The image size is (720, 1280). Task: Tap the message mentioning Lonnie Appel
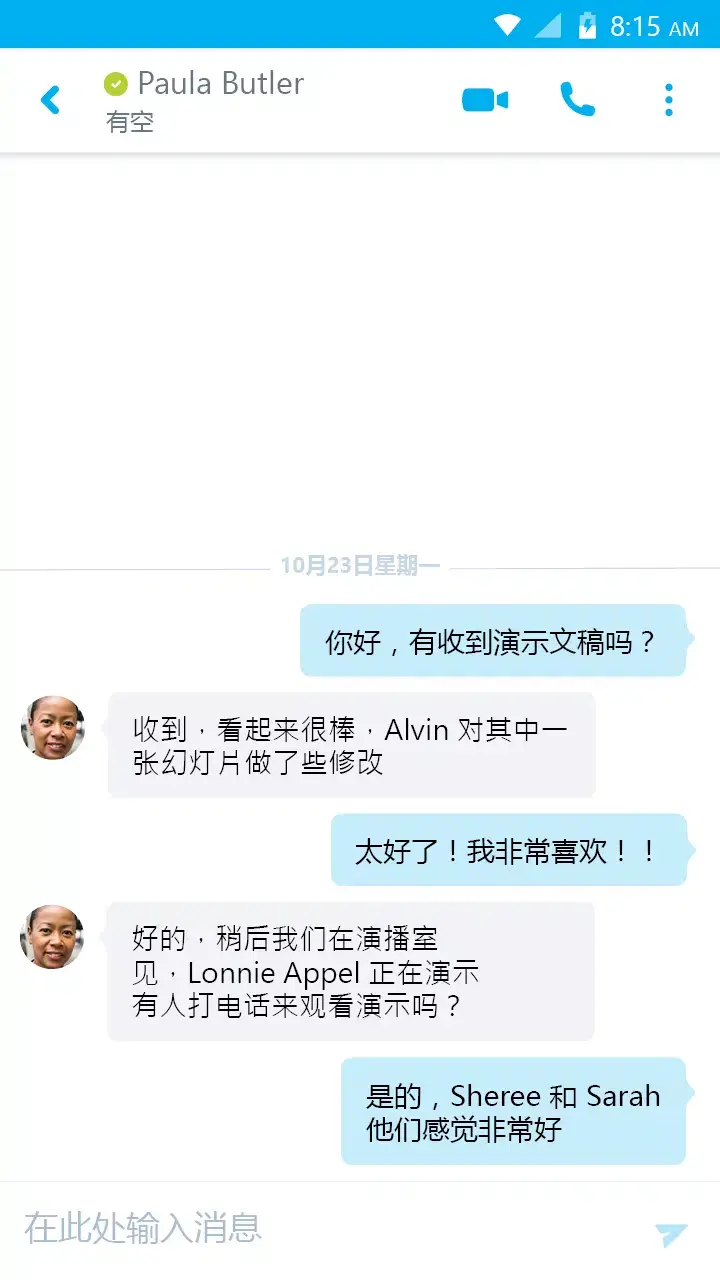(x=350, y=970)
